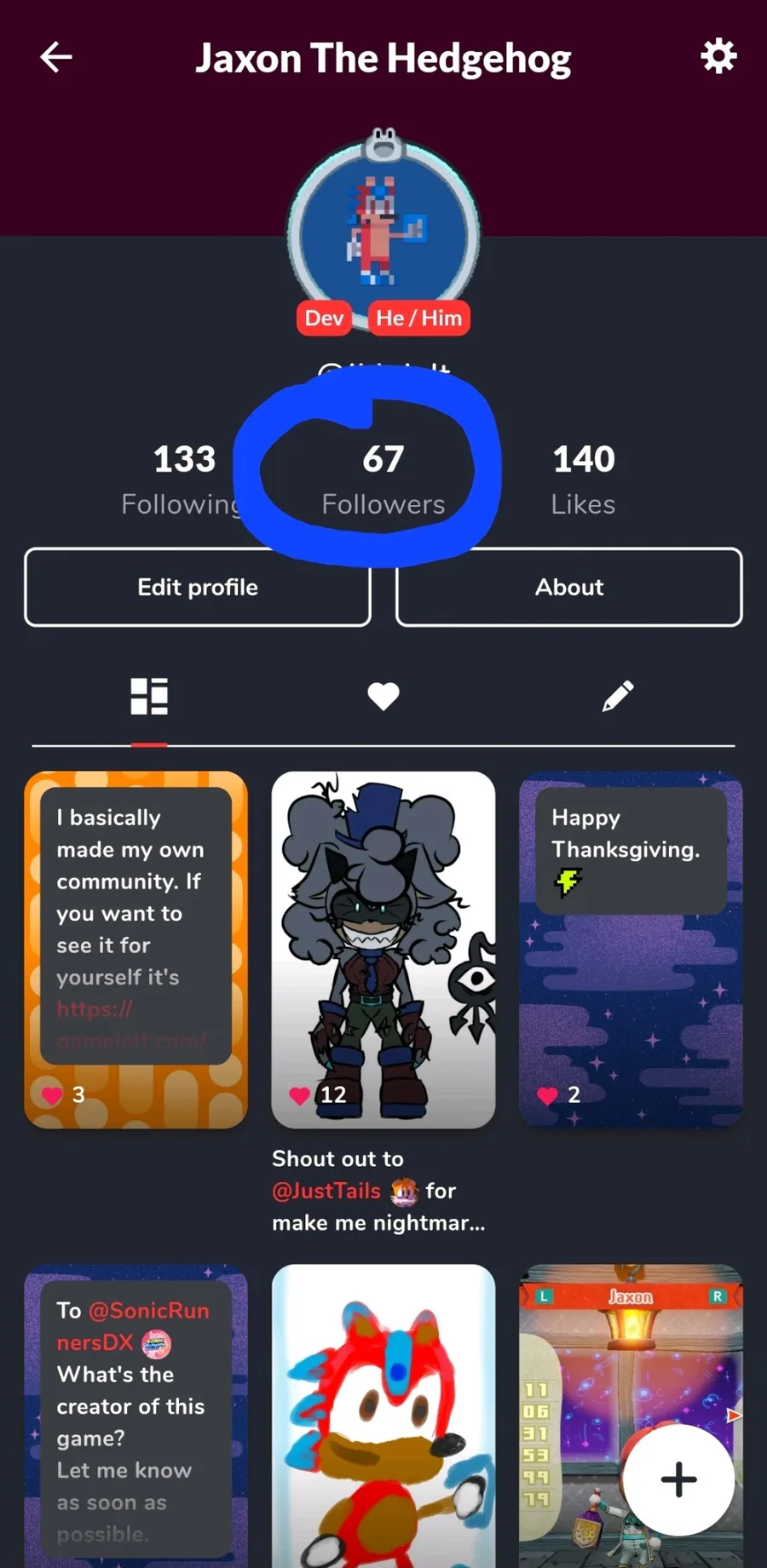Open the 'I basically made my own community' post
Screen dimensions: 767x1568
click(x=136, y=949)
